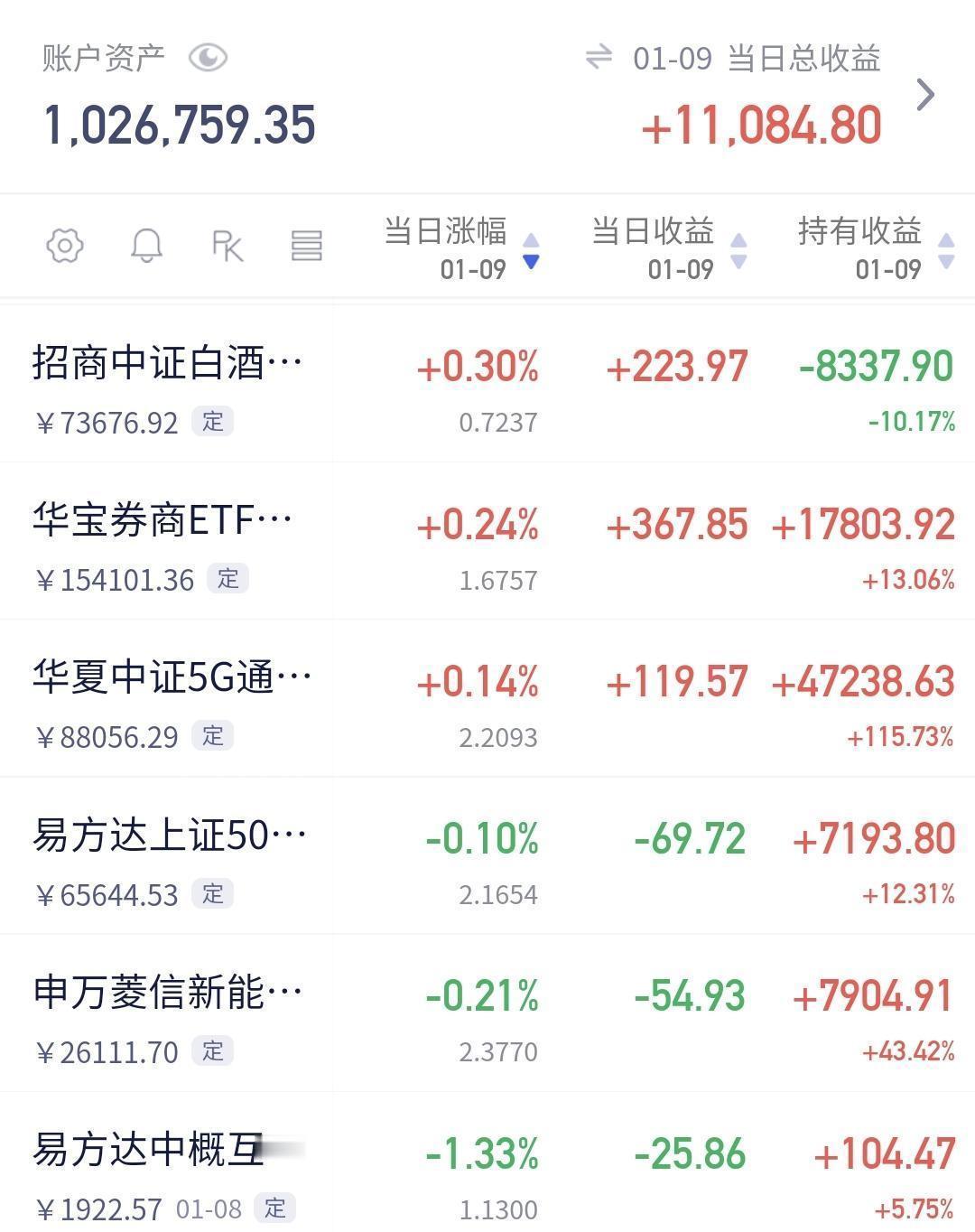Open the alerts bell icon
The width and height of the screenshot is (975, 1232).
click(x=146, y=246)
